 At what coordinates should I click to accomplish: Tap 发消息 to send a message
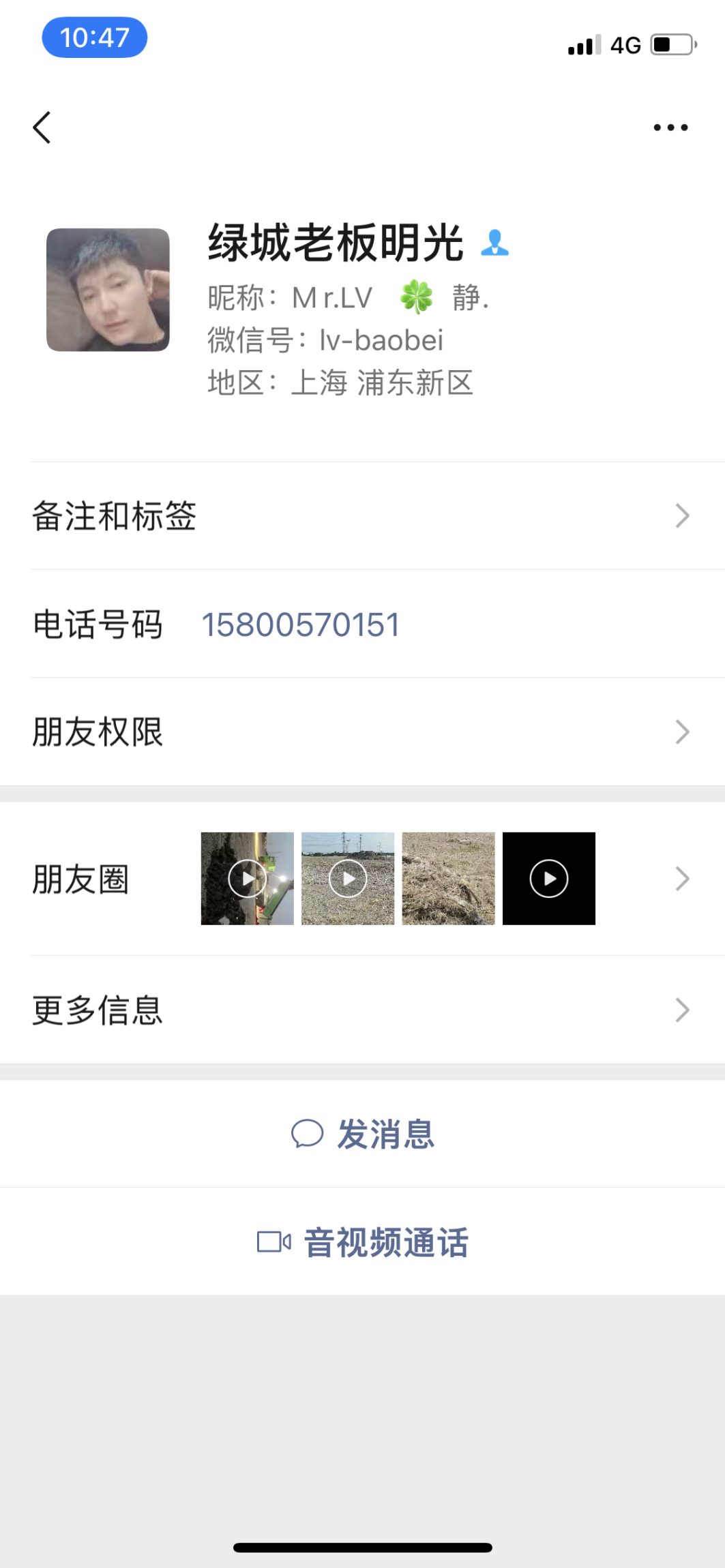pyautogui.click(x=363, y=1134)
